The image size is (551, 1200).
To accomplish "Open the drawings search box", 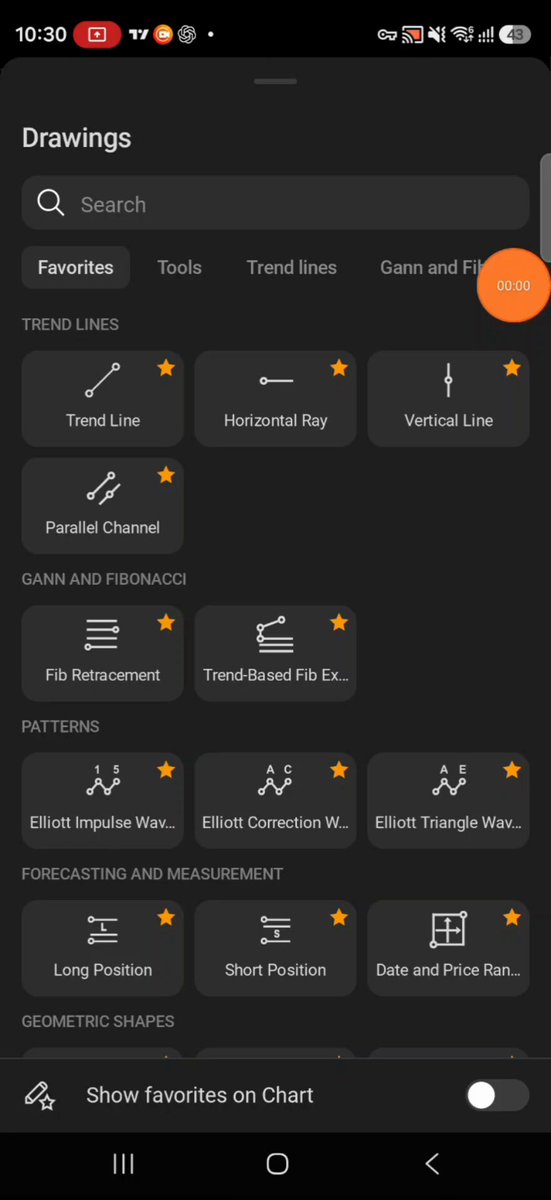I will pos(275,204).
